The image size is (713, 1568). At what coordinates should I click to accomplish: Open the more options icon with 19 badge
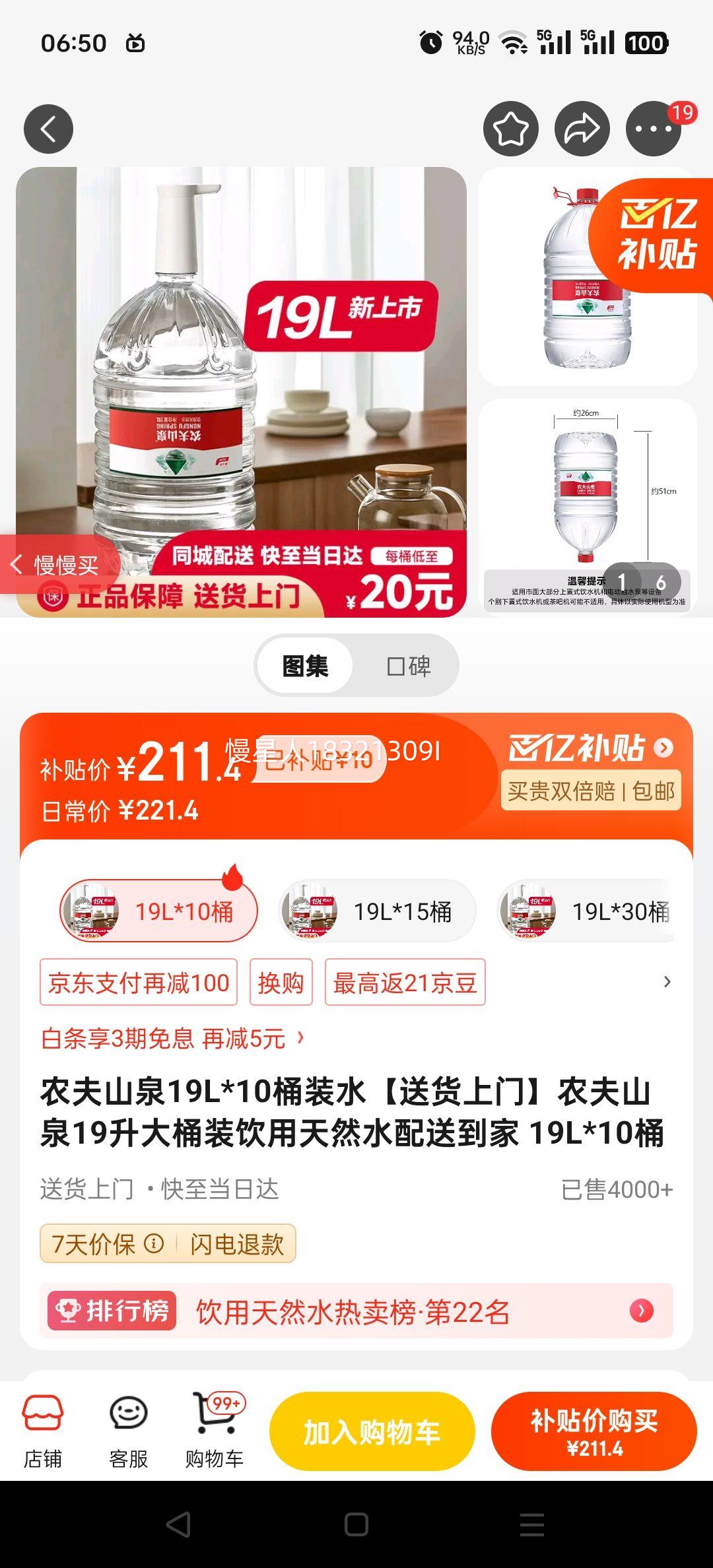point(654,129)
